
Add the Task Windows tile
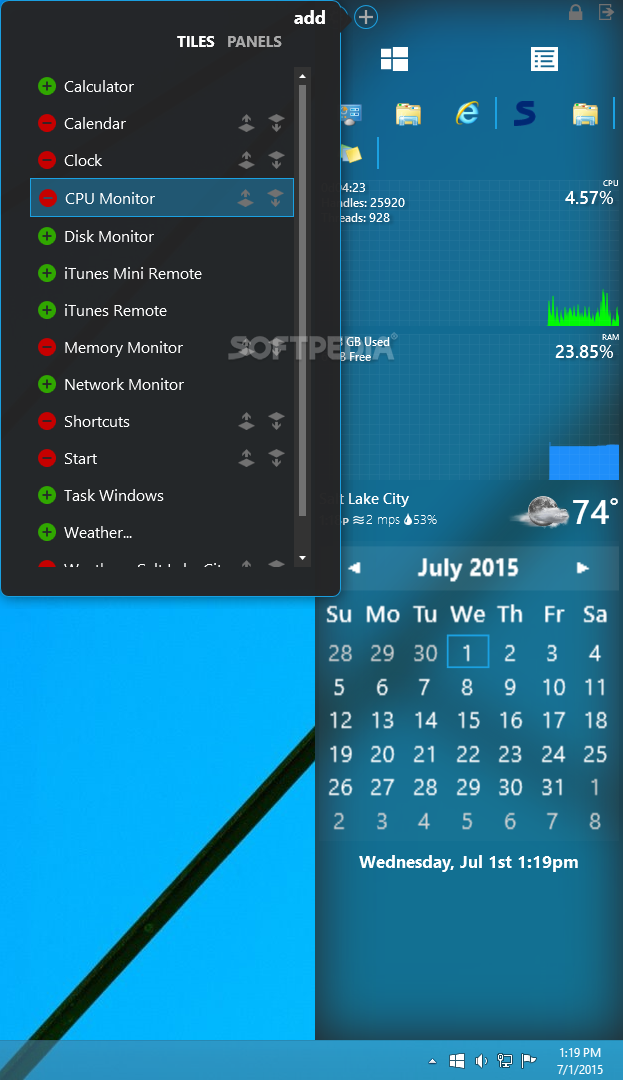coord(47,495)
